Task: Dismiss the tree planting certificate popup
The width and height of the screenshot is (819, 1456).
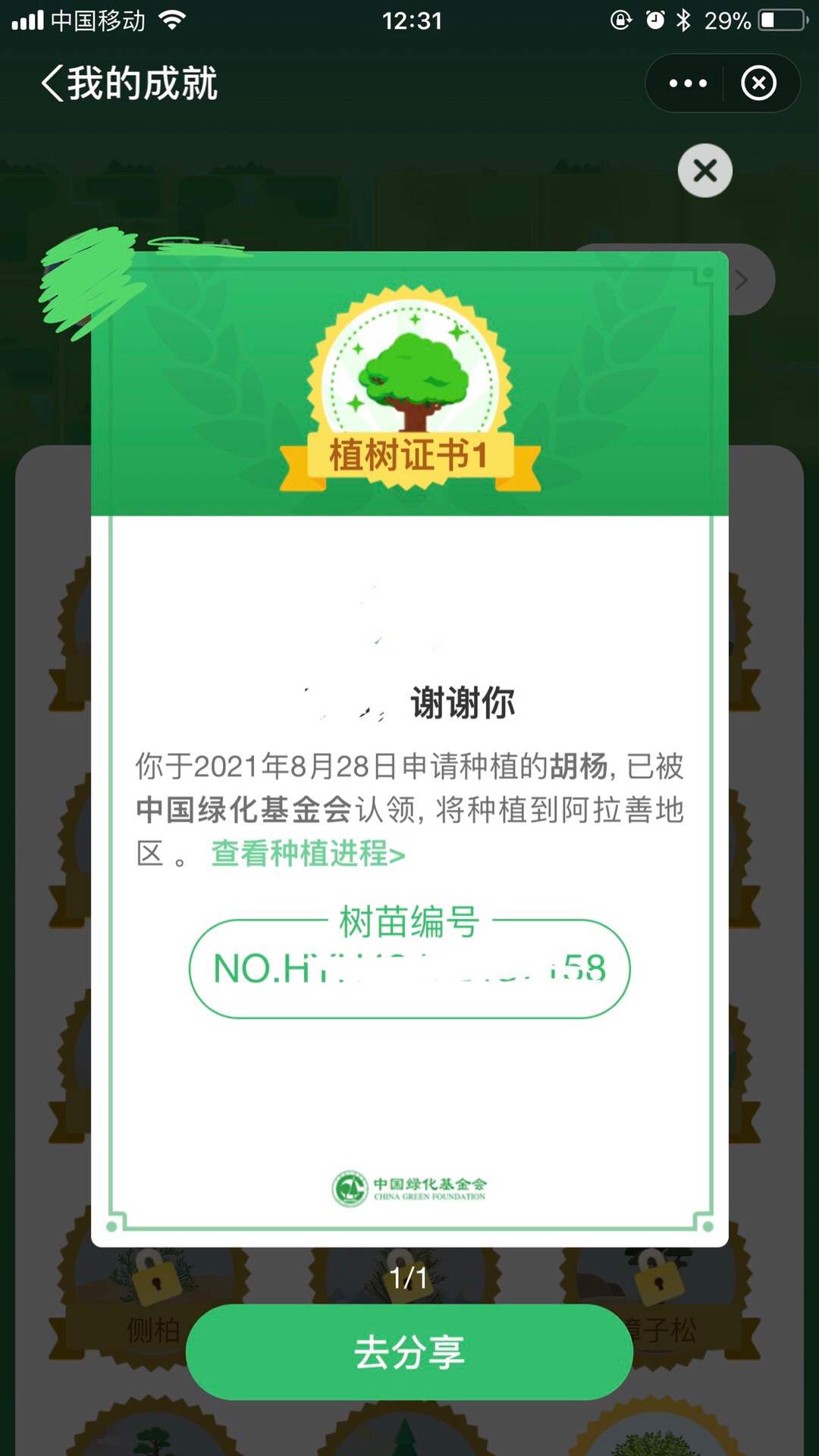Action: click(704, 171)
